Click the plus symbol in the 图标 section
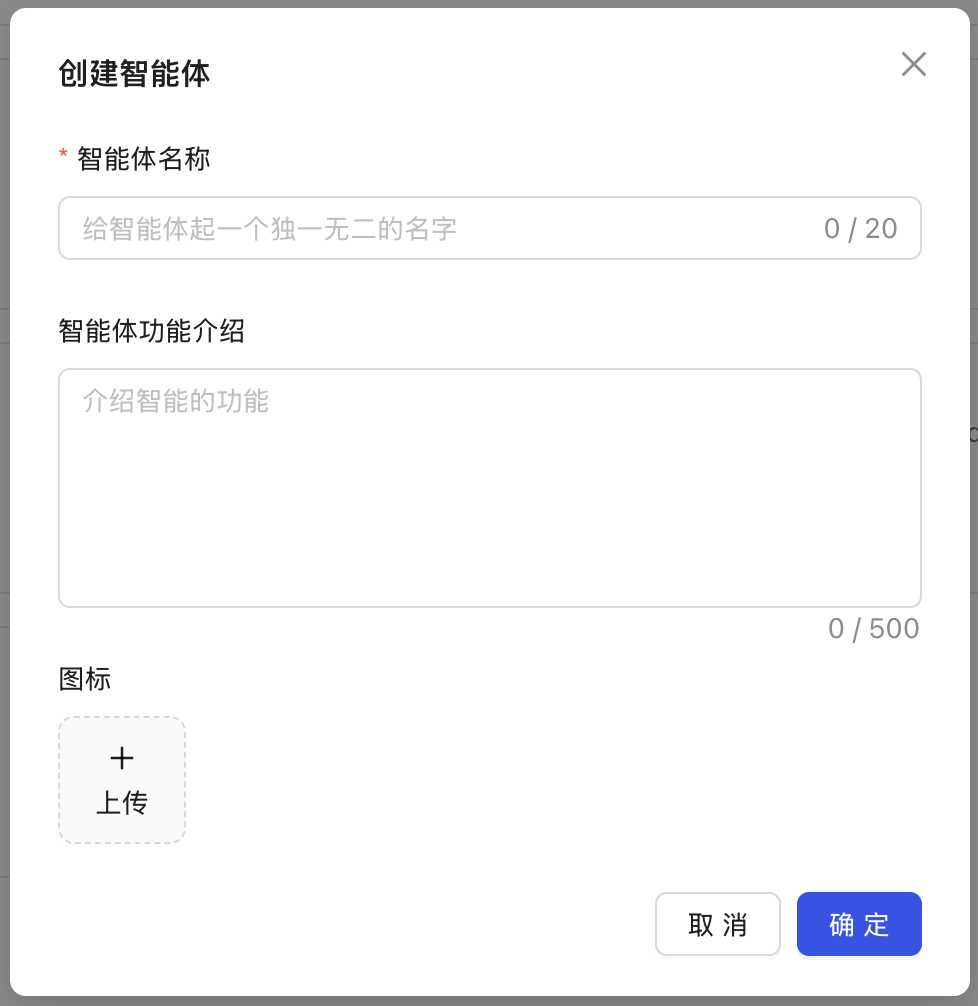The height and width of the screenshot is (1006, 978). [x=122, y=758]
